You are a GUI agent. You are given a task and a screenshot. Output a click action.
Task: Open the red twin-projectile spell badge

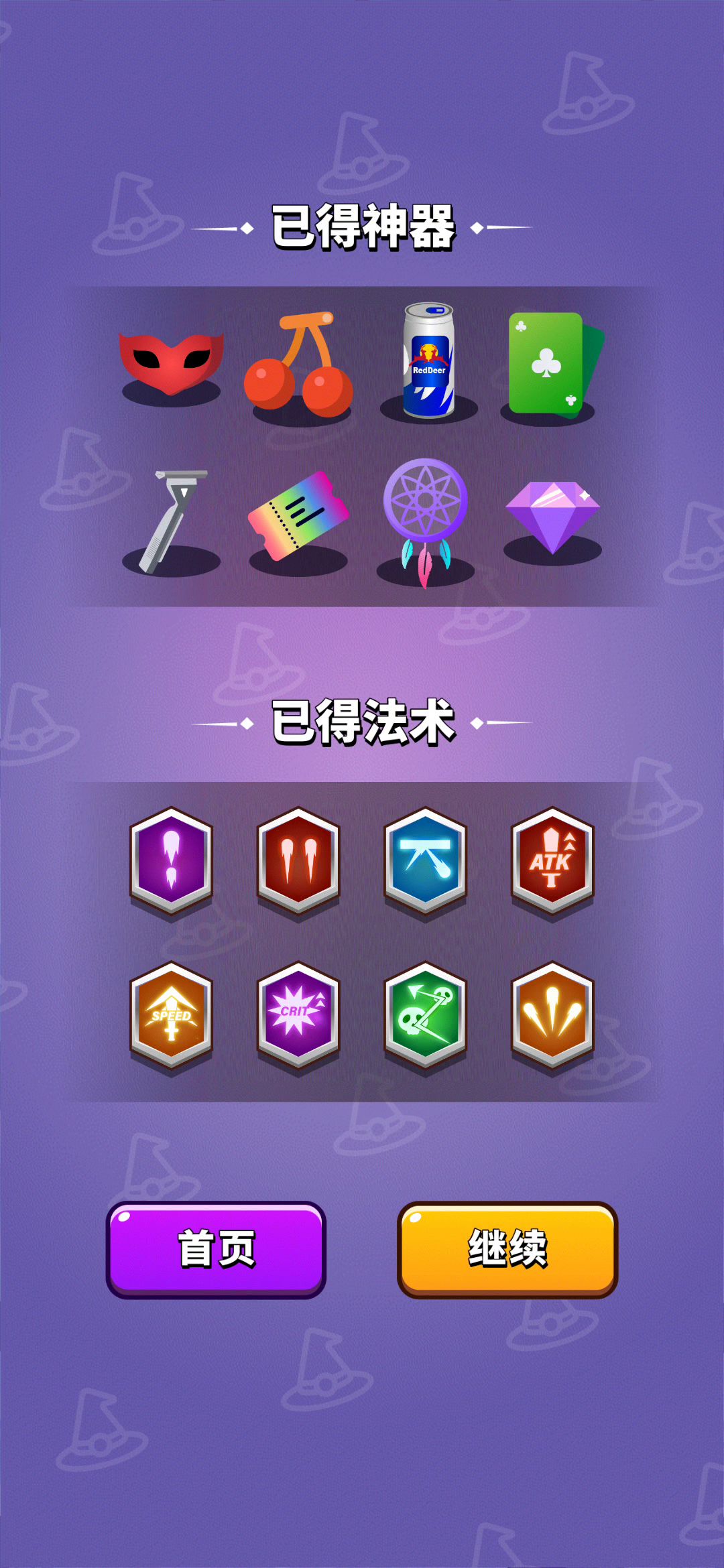(298, 862)
